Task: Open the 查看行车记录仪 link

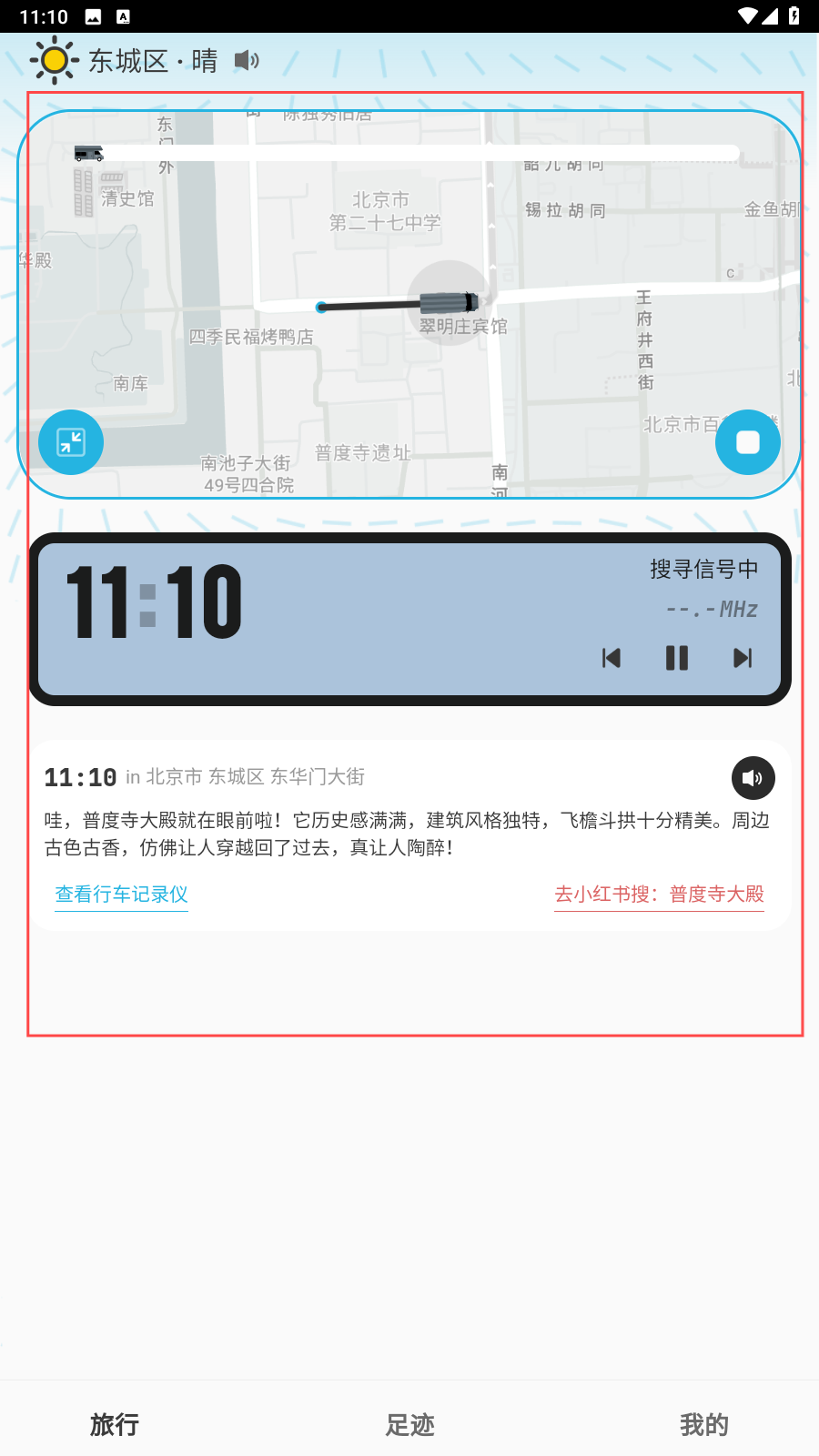Action: coord(121,895)
